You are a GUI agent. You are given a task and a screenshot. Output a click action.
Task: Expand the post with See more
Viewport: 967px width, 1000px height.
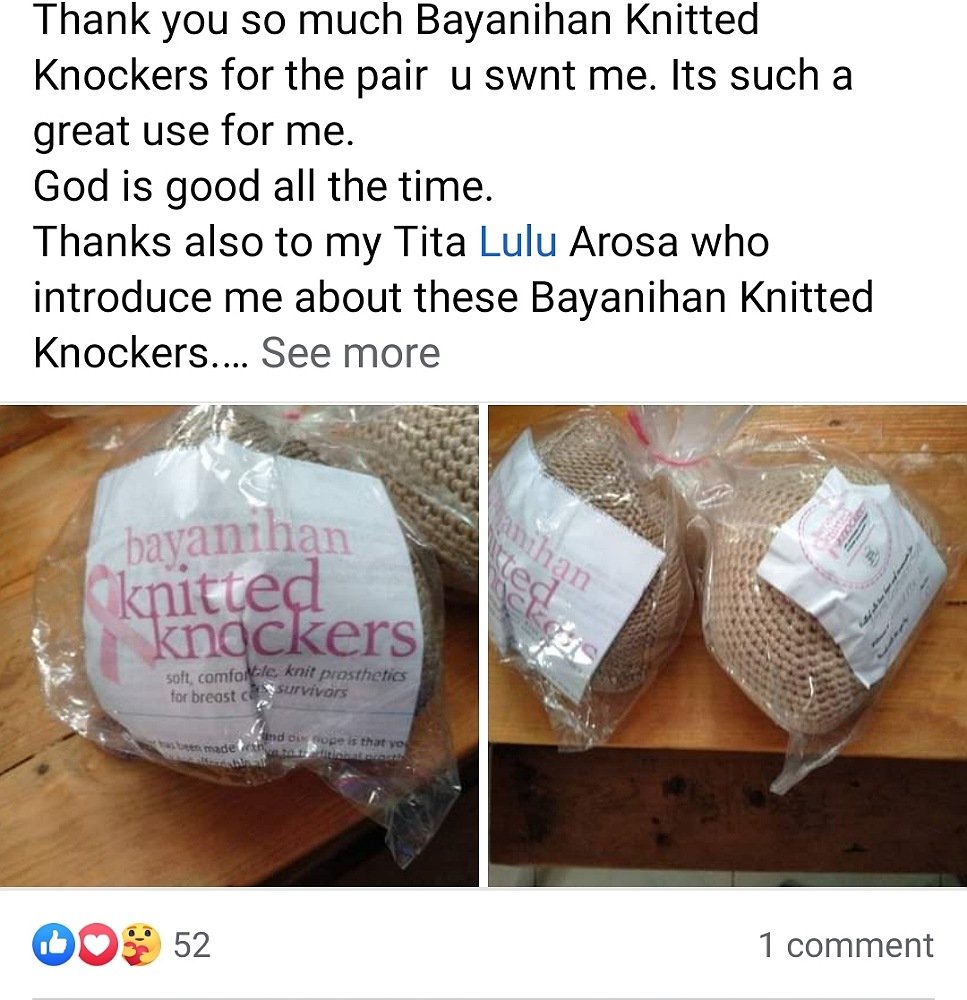(350, 353)
